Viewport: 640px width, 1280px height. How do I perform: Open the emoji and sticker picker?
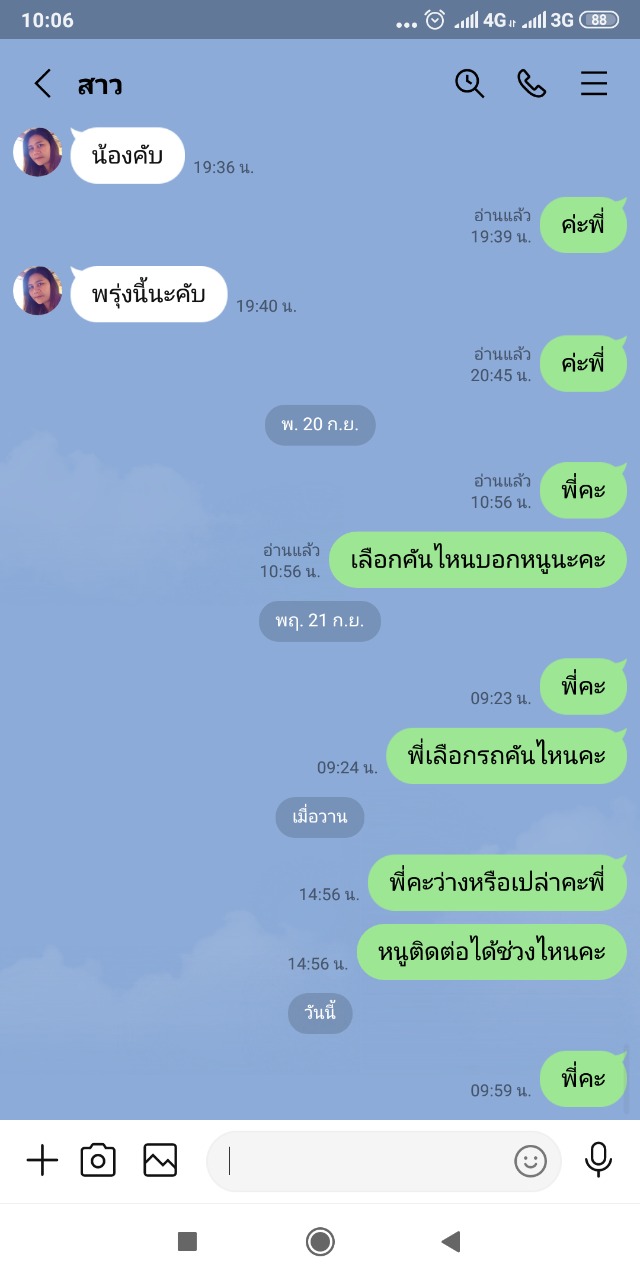pos(530,1161)
